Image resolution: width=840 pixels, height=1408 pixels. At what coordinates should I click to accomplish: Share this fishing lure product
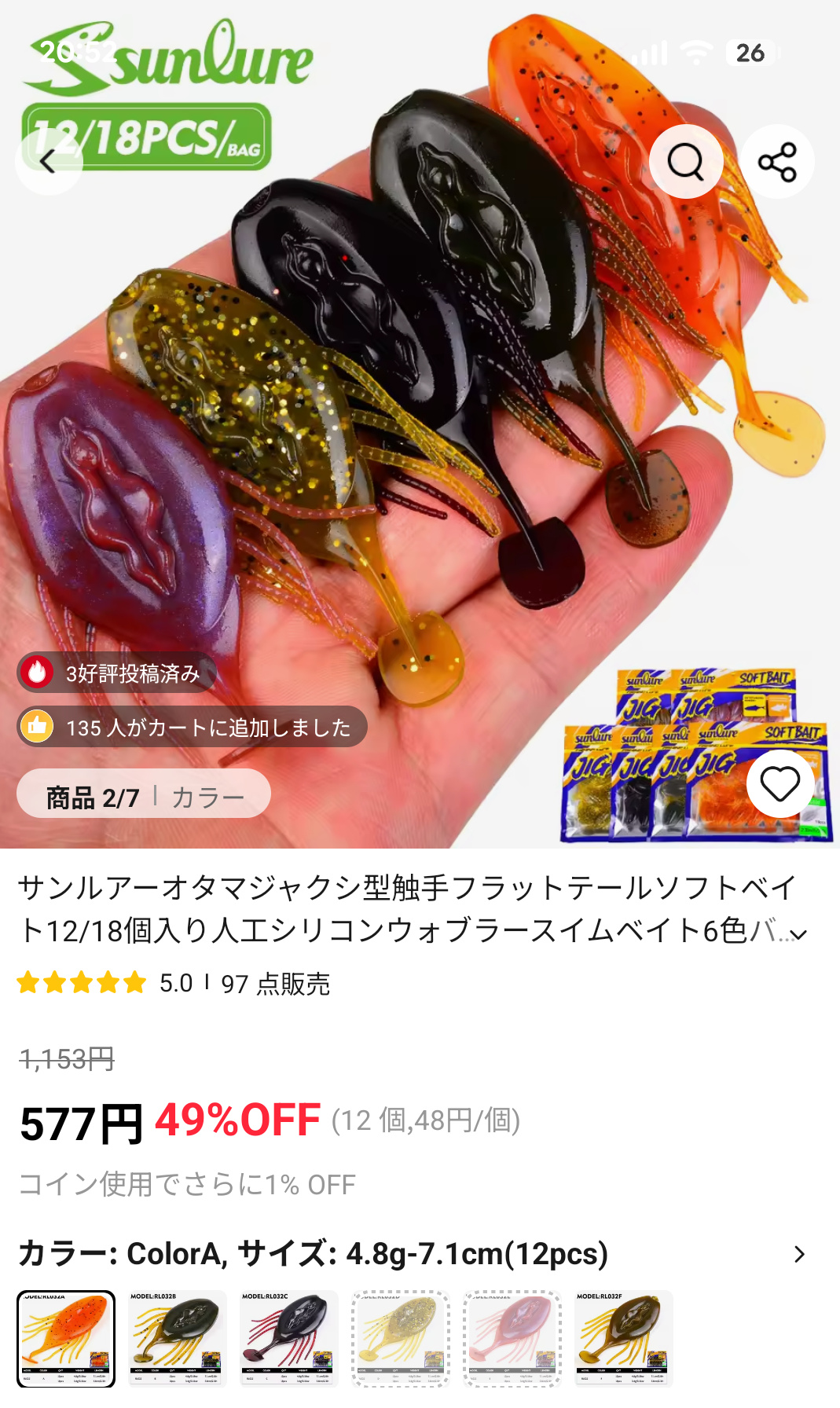coord(776,162)
